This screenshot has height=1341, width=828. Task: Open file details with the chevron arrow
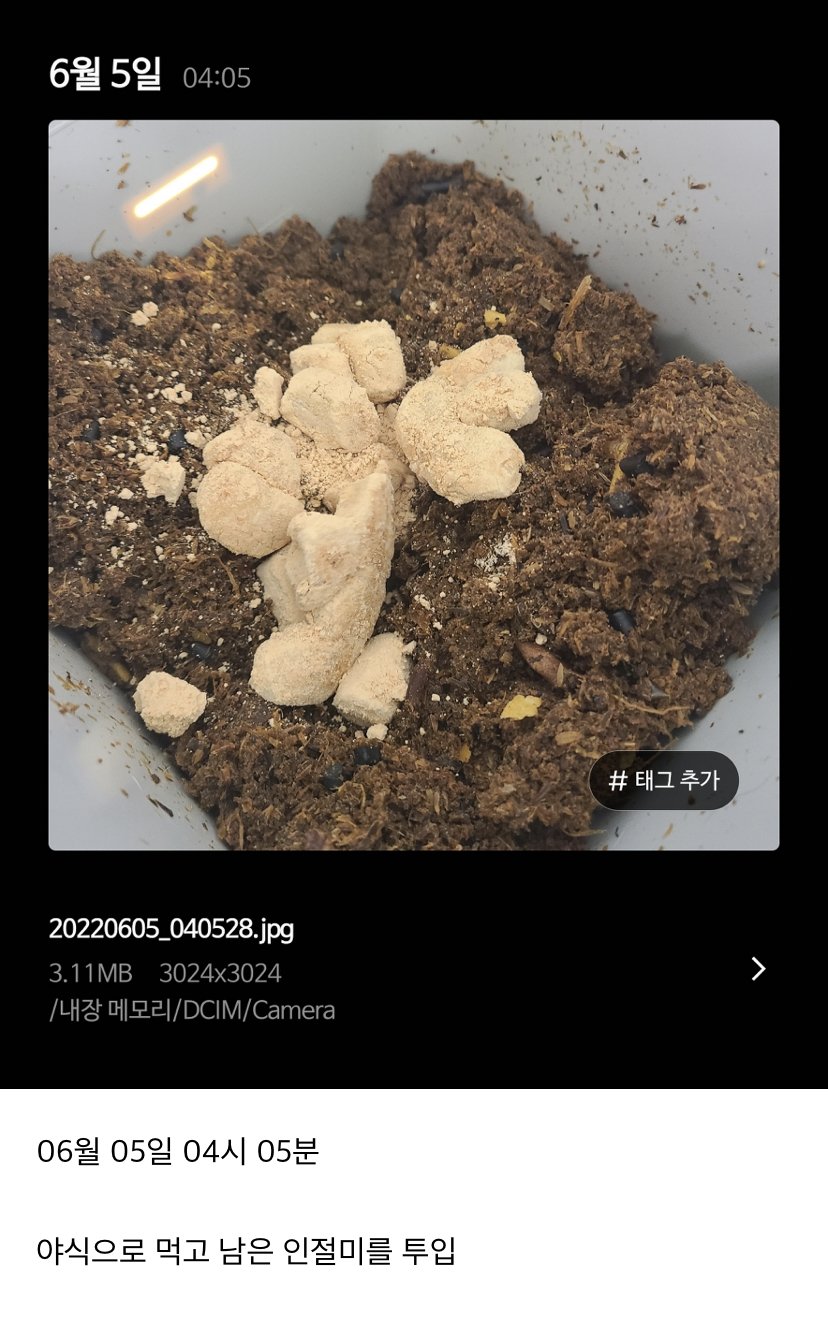point(758,968)
